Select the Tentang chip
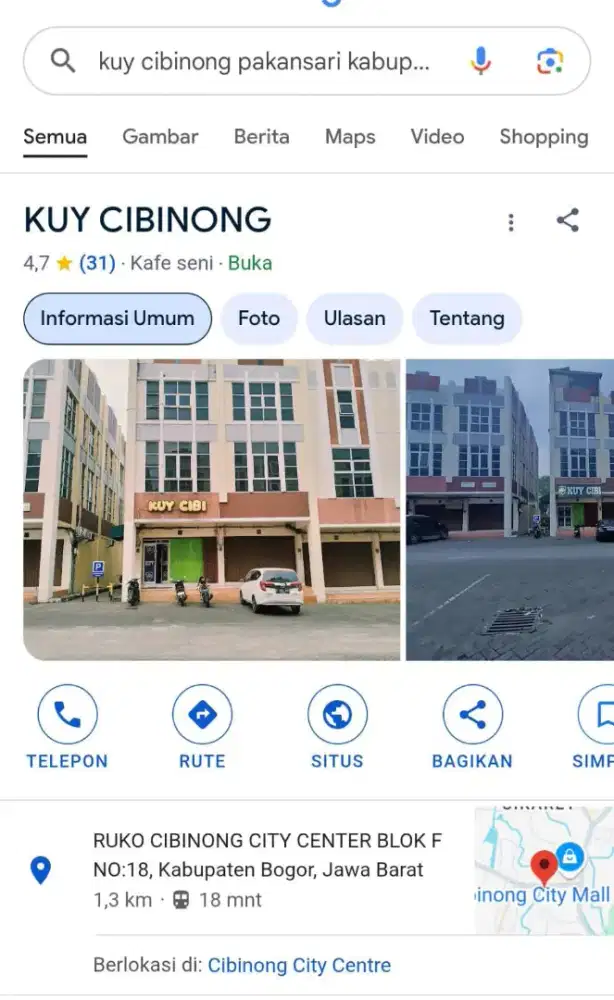This screenshot has height=1000, width=614. tap(466, 319)
